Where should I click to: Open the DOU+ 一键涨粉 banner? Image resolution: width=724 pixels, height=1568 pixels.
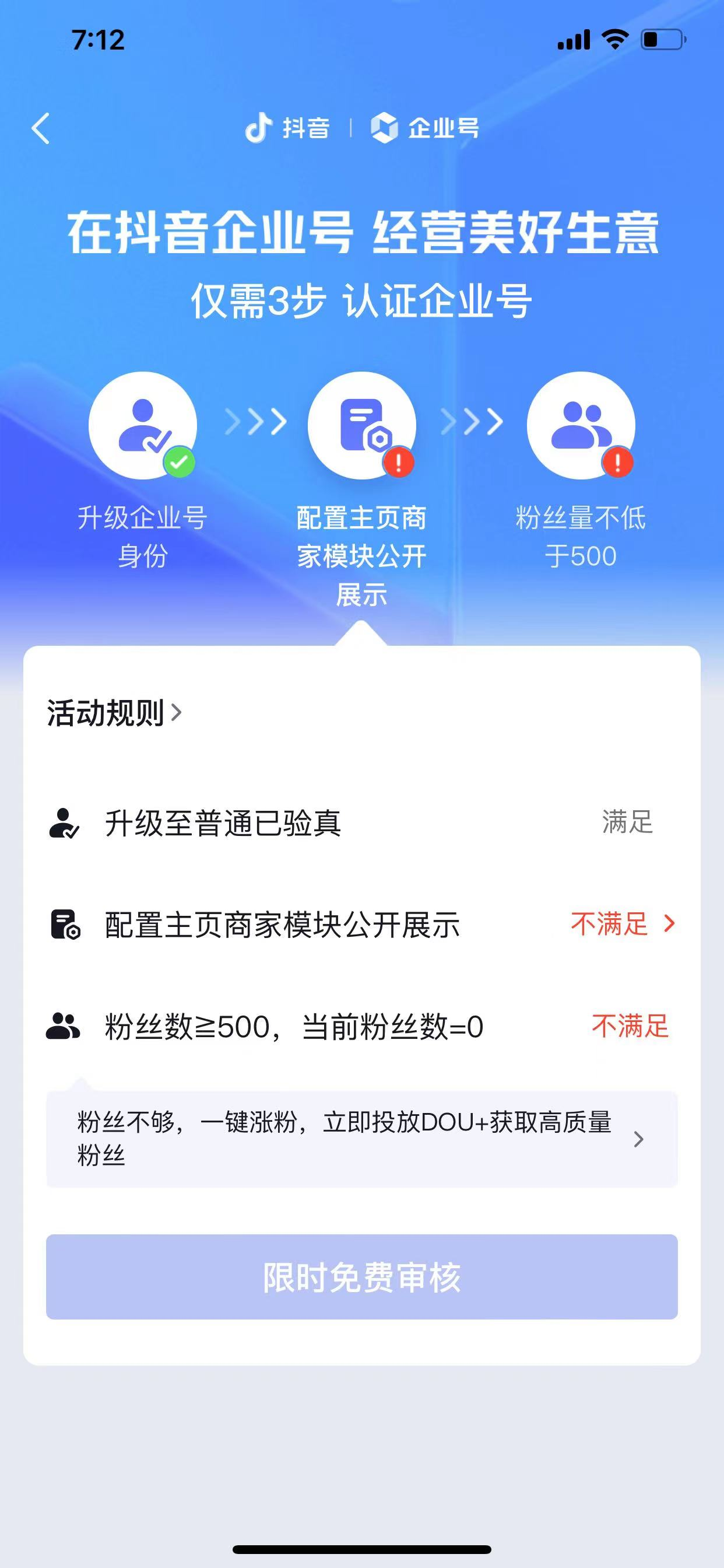point(362,1138)
